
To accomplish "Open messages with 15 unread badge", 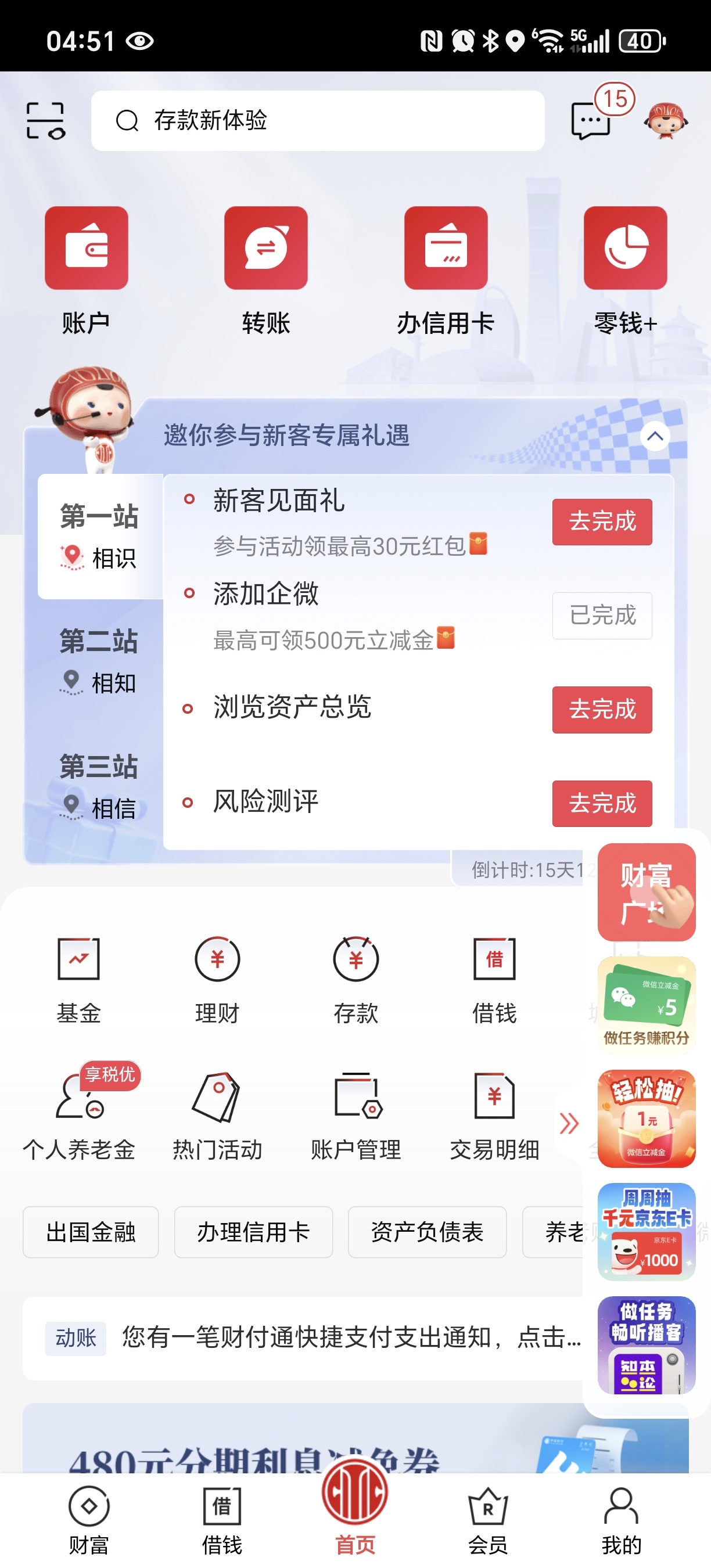I will coord(591,119).
